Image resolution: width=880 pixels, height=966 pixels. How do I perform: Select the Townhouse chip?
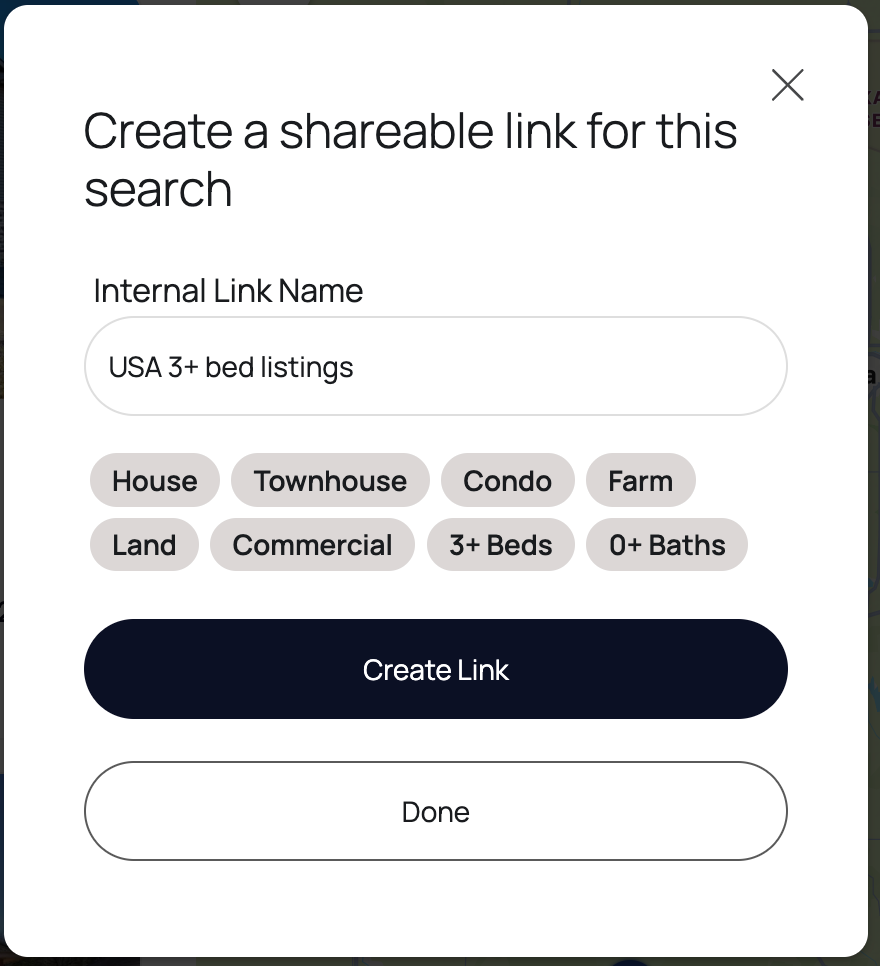pos(330,481)
